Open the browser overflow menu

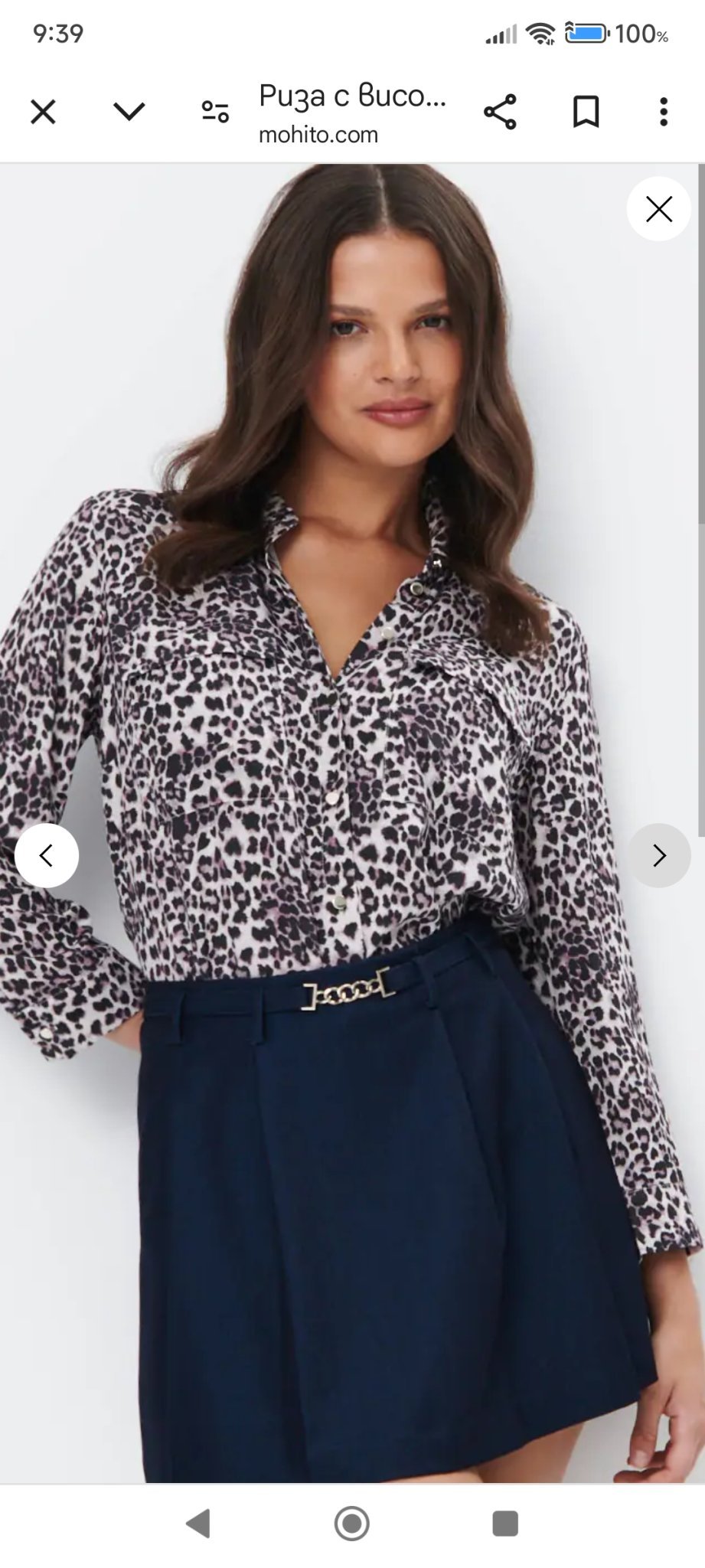(x=663, y=113)
